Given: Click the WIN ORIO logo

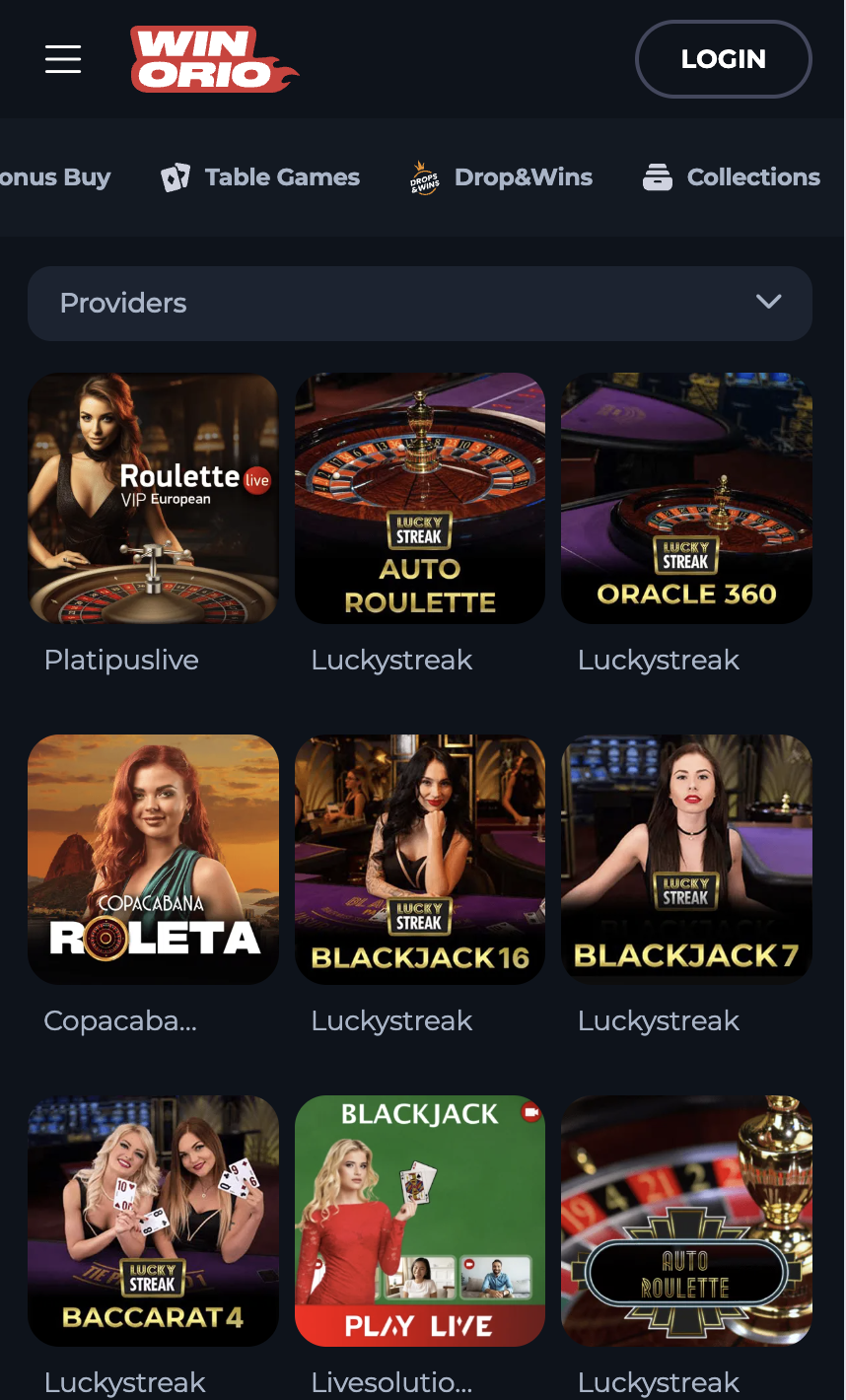Looking at the screenshot, I should (x=213, y=58).
